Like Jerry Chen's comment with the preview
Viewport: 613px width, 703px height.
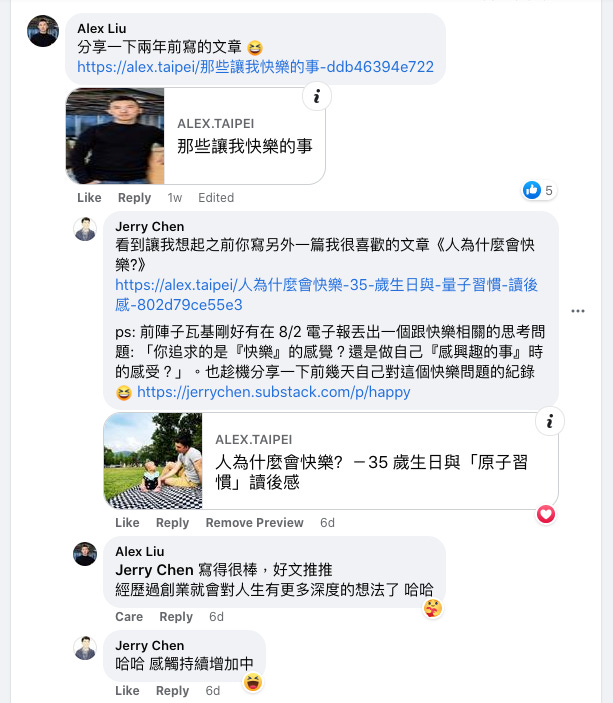pyautogui.click(x=127, y=523)
